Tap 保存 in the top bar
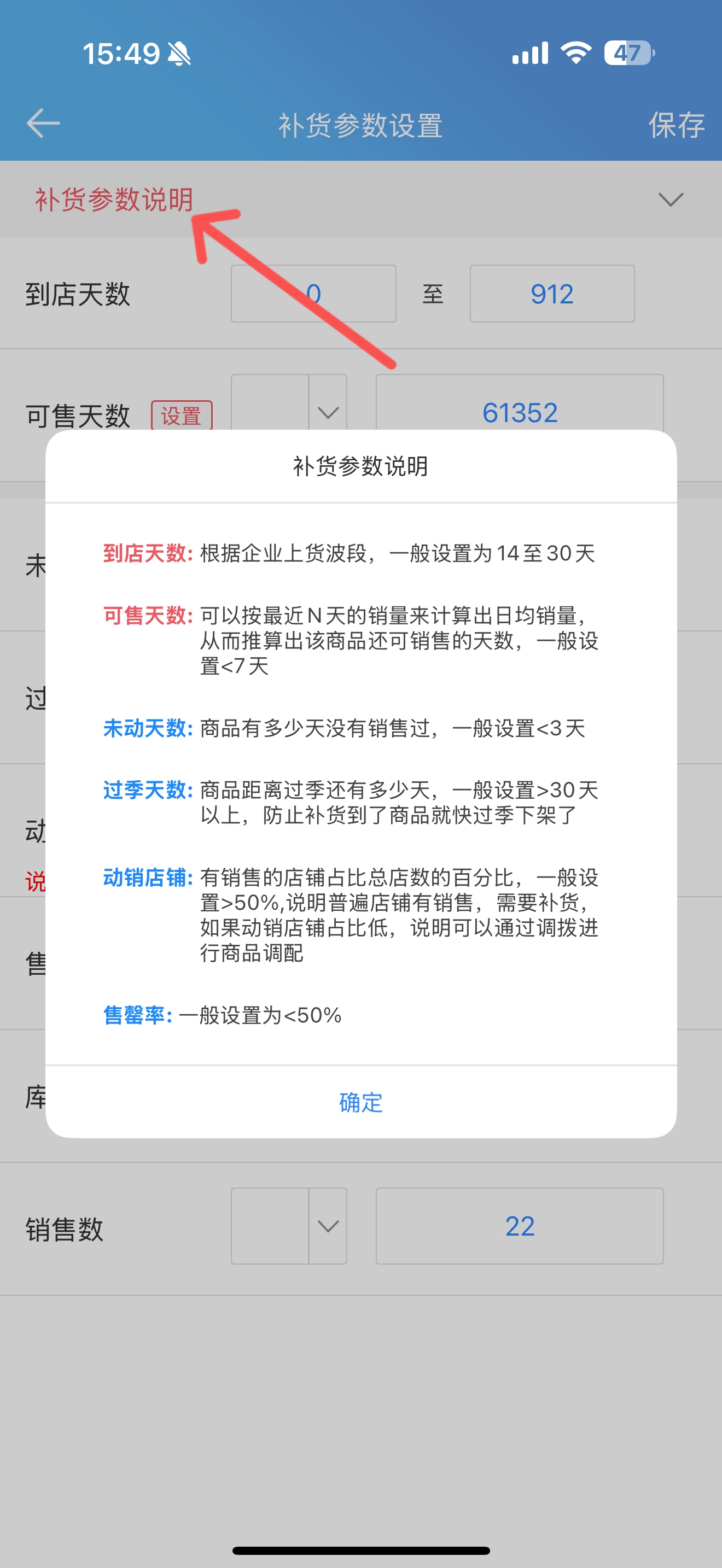 tap(676, 125)
